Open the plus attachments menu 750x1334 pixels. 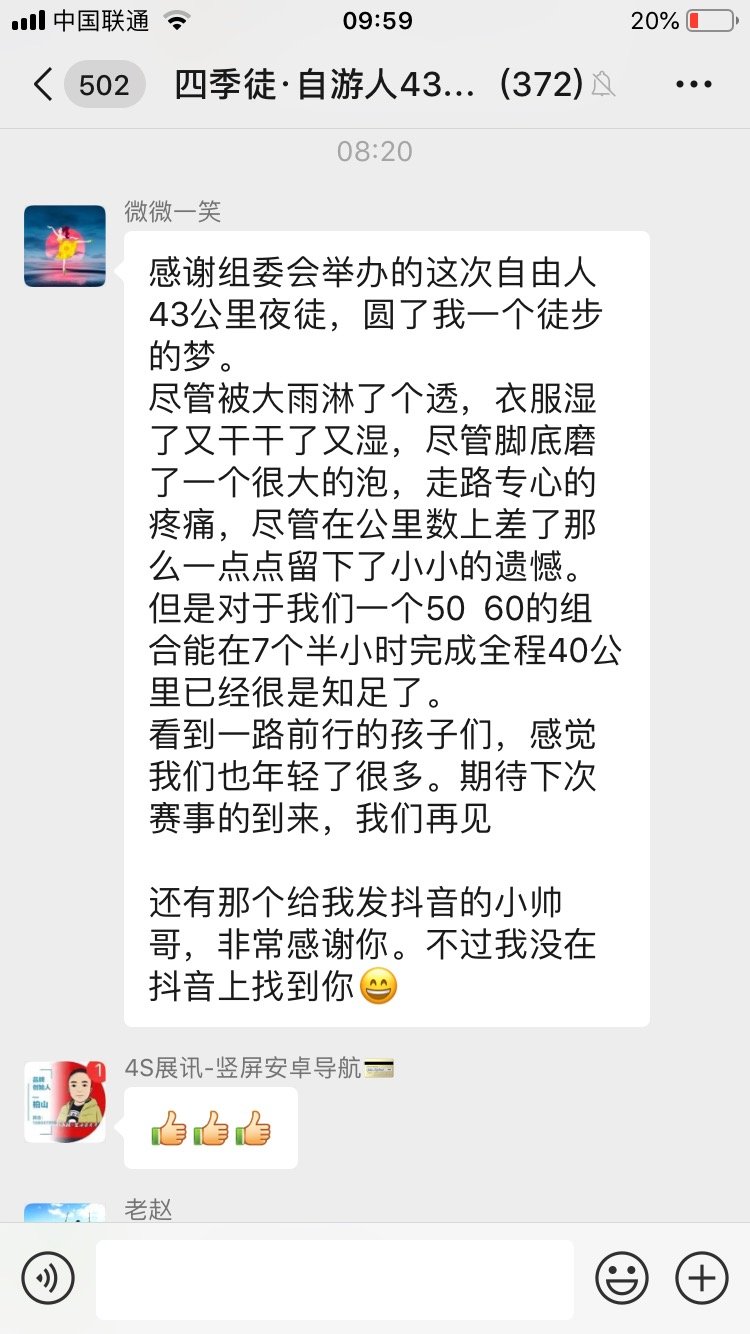(702, 1278)
